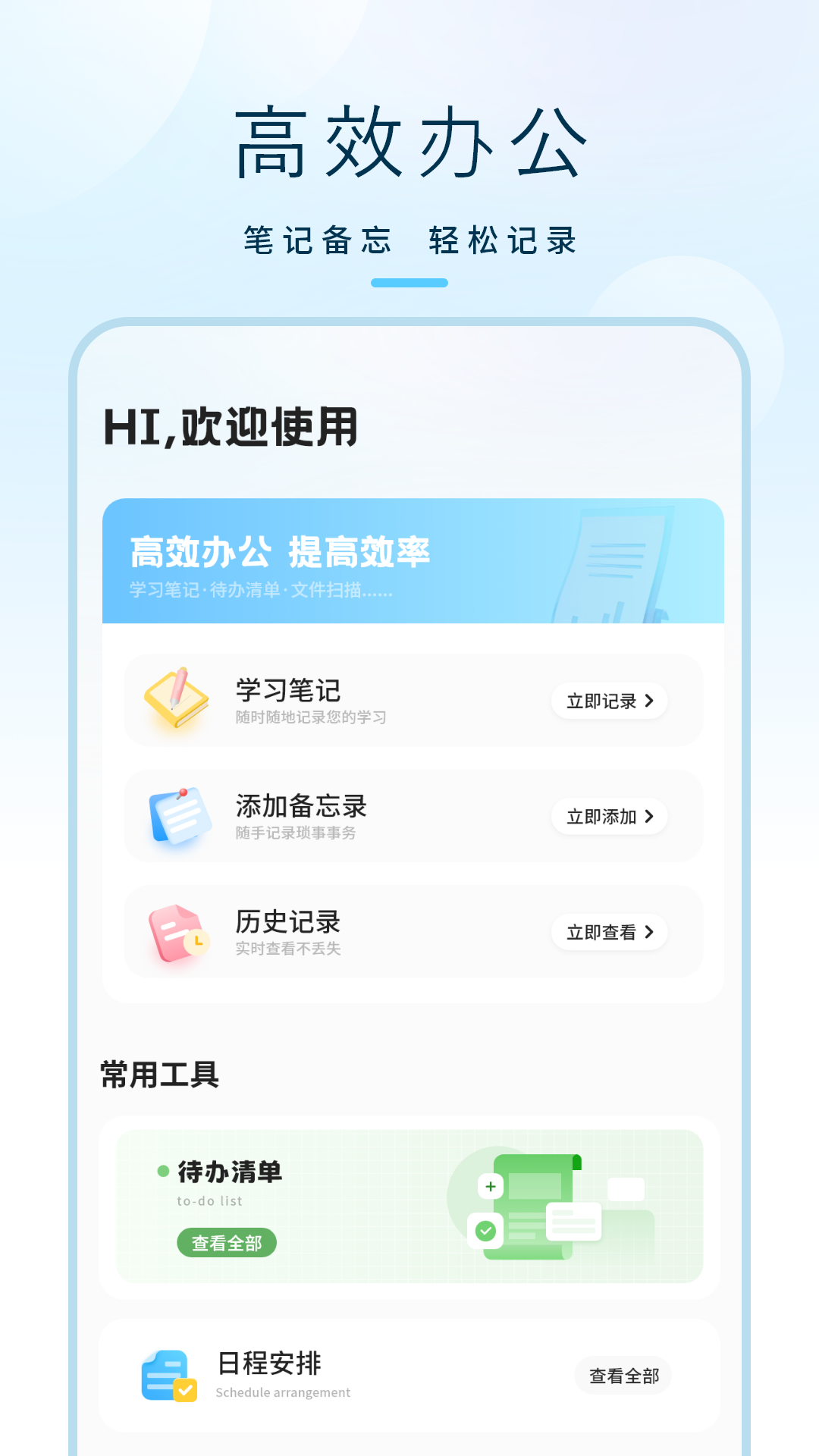Expand 历史记录 using the right chevron
This screenshot has height=1456, width=819.
[x=650, y=933]
